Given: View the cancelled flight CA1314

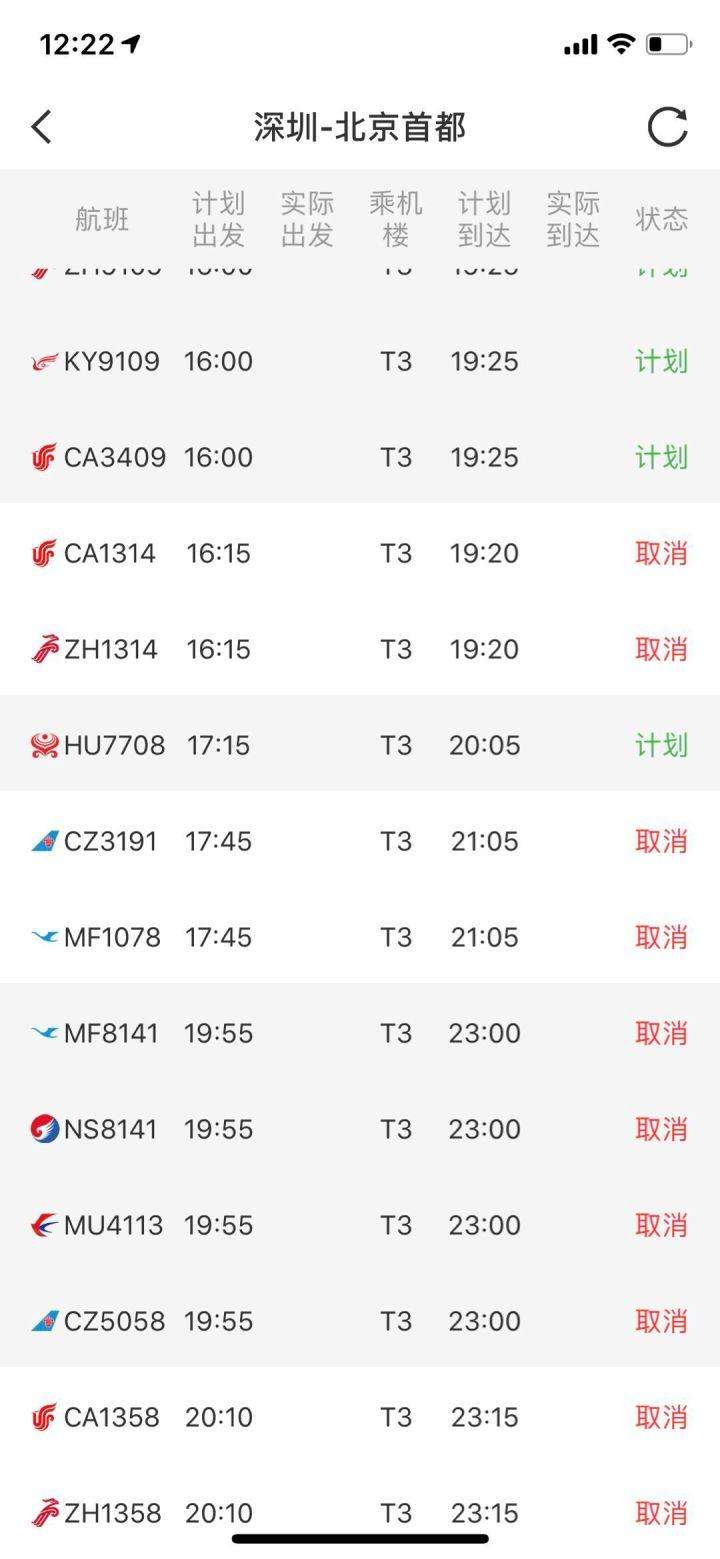Looking at the screenshot, I should (360, 553).
